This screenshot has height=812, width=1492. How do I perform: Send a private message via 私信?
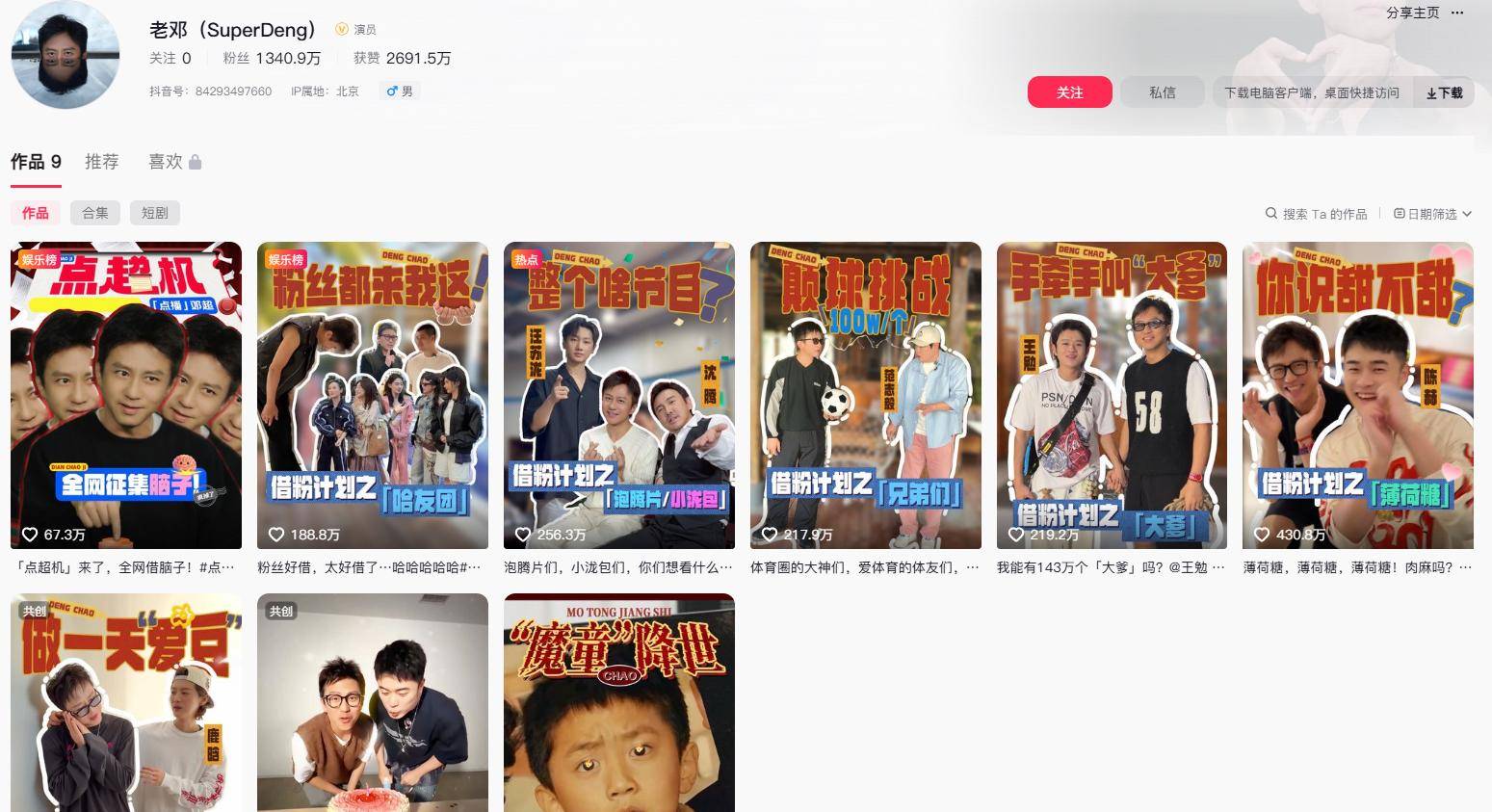point(1162,92)
